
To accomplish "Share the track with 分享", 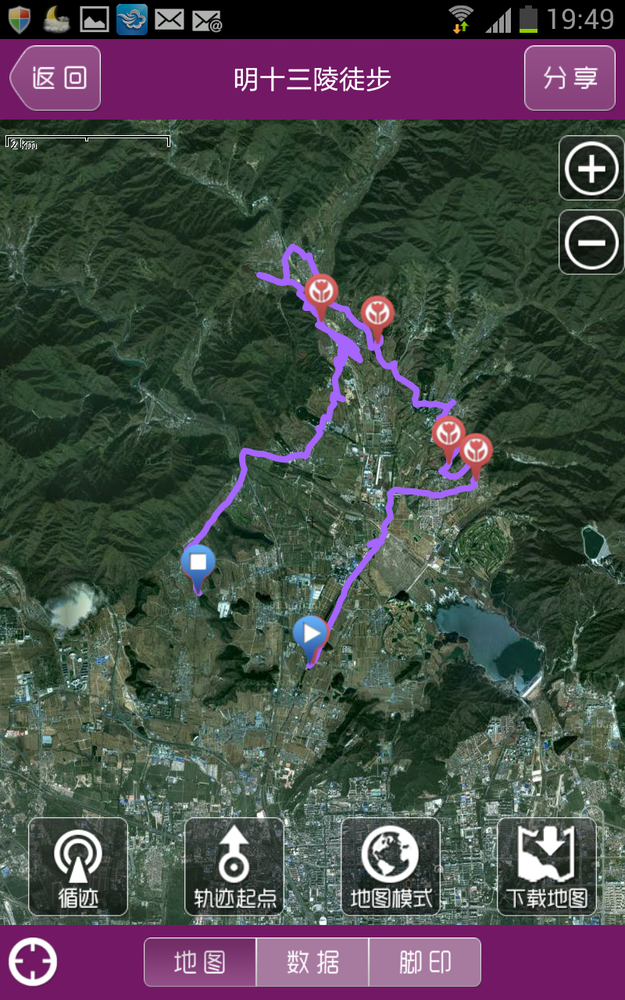I will coord(569,78).
